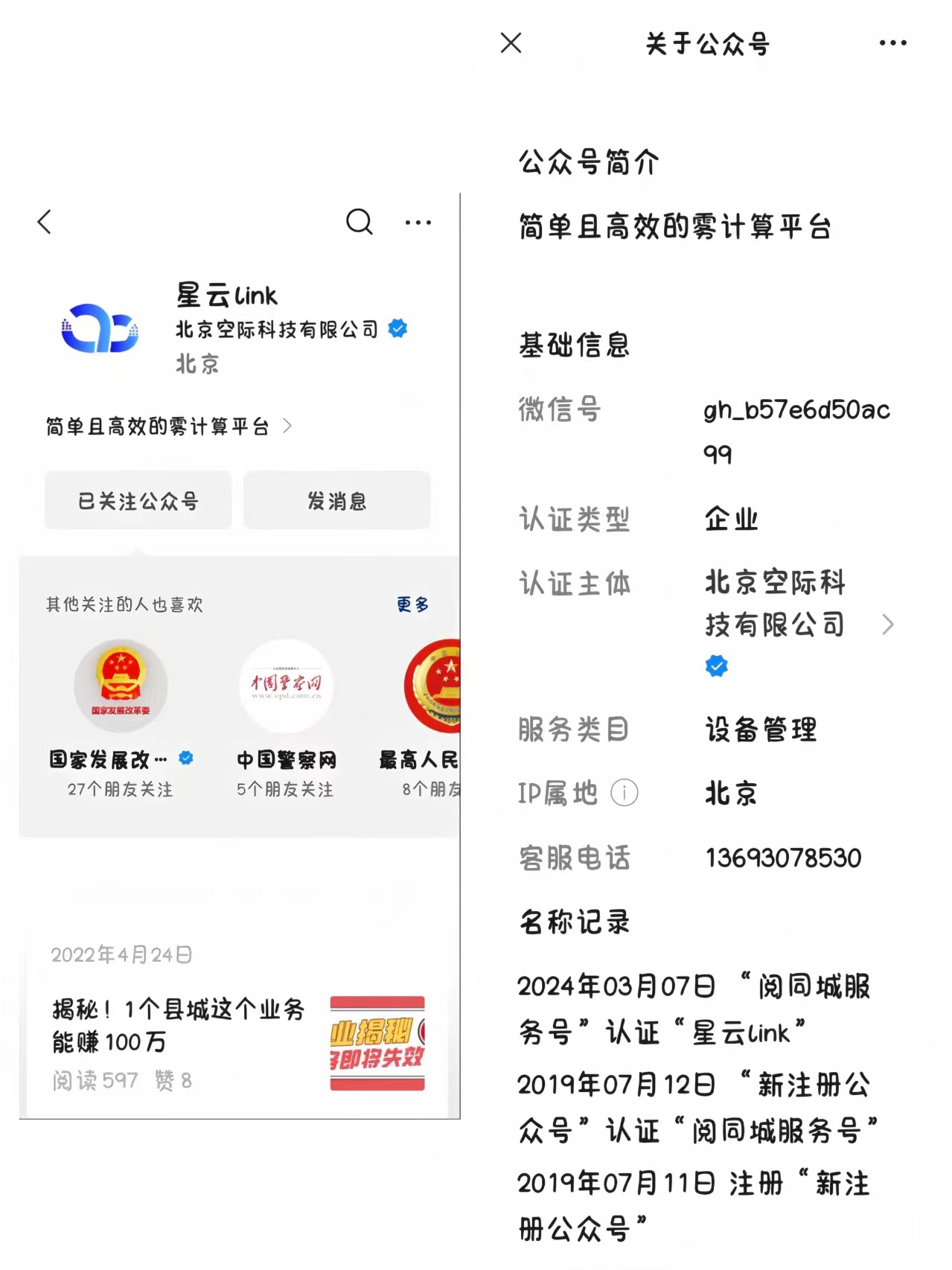The width and height of the screenshot is (952, 1270).
Task: Call the customer service number 13693078530
Action: pos(782,858)
